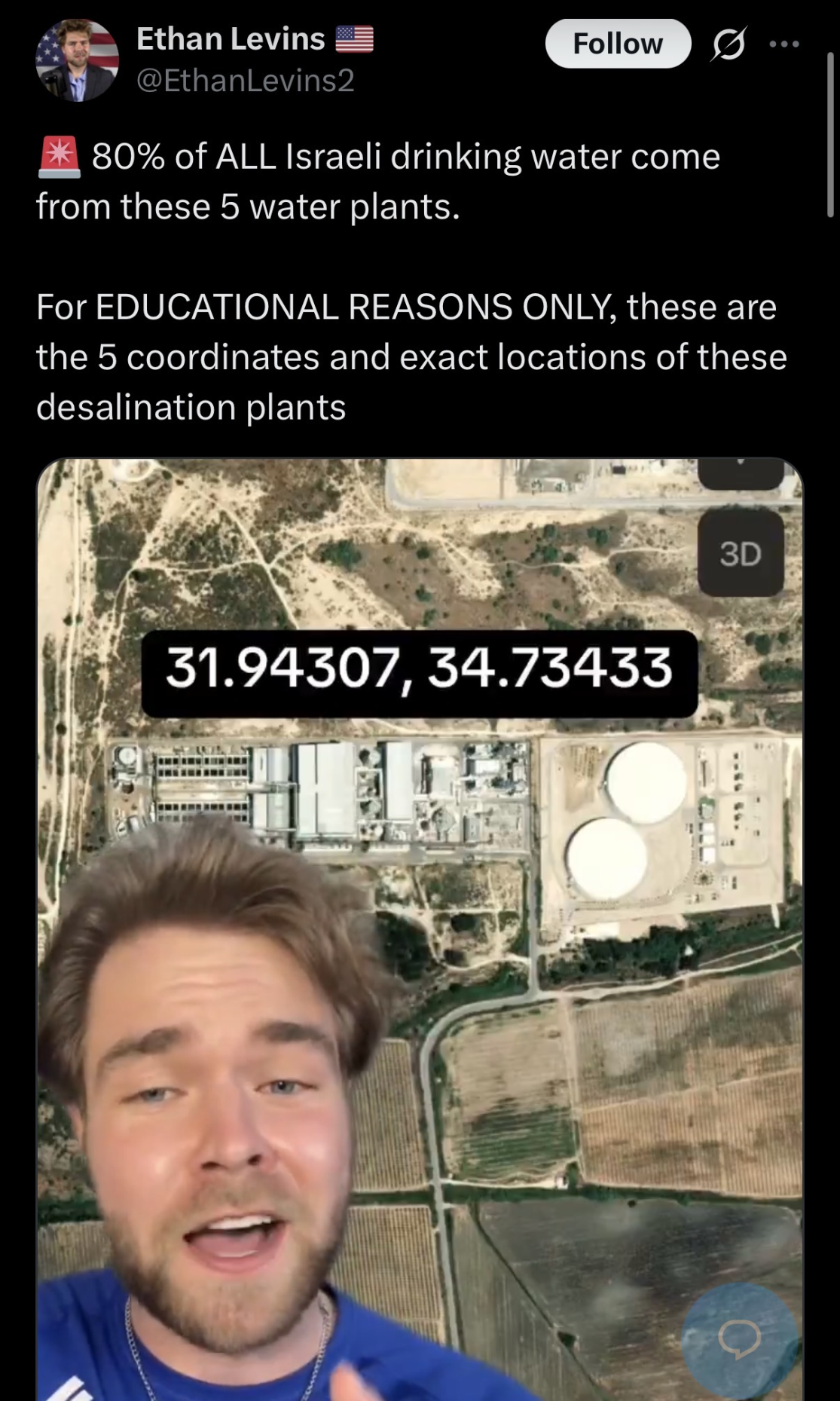Viewport: 840px width, 1401px height.
Task: Open Ethan Levins' profile picture
Action: [77, 60]
